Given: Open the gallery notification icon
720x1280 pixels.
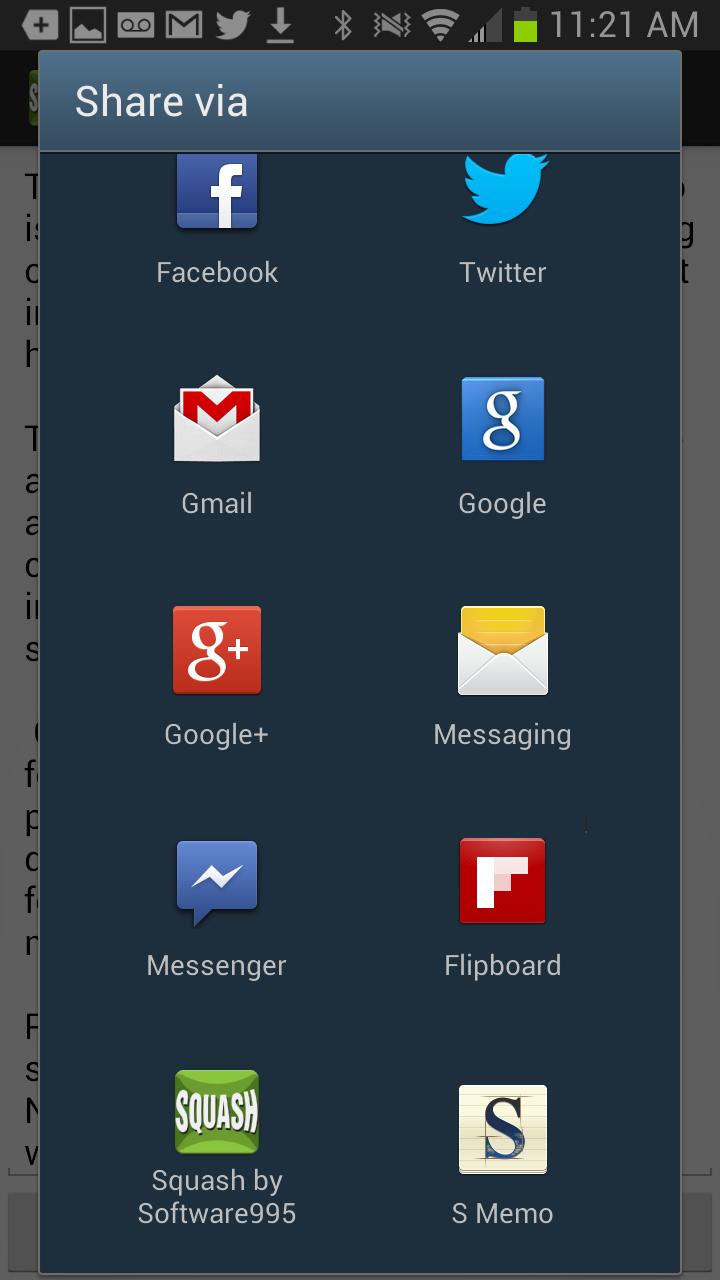Looking at the screenshot, I should pyautogui.click(x=88, y=25).
